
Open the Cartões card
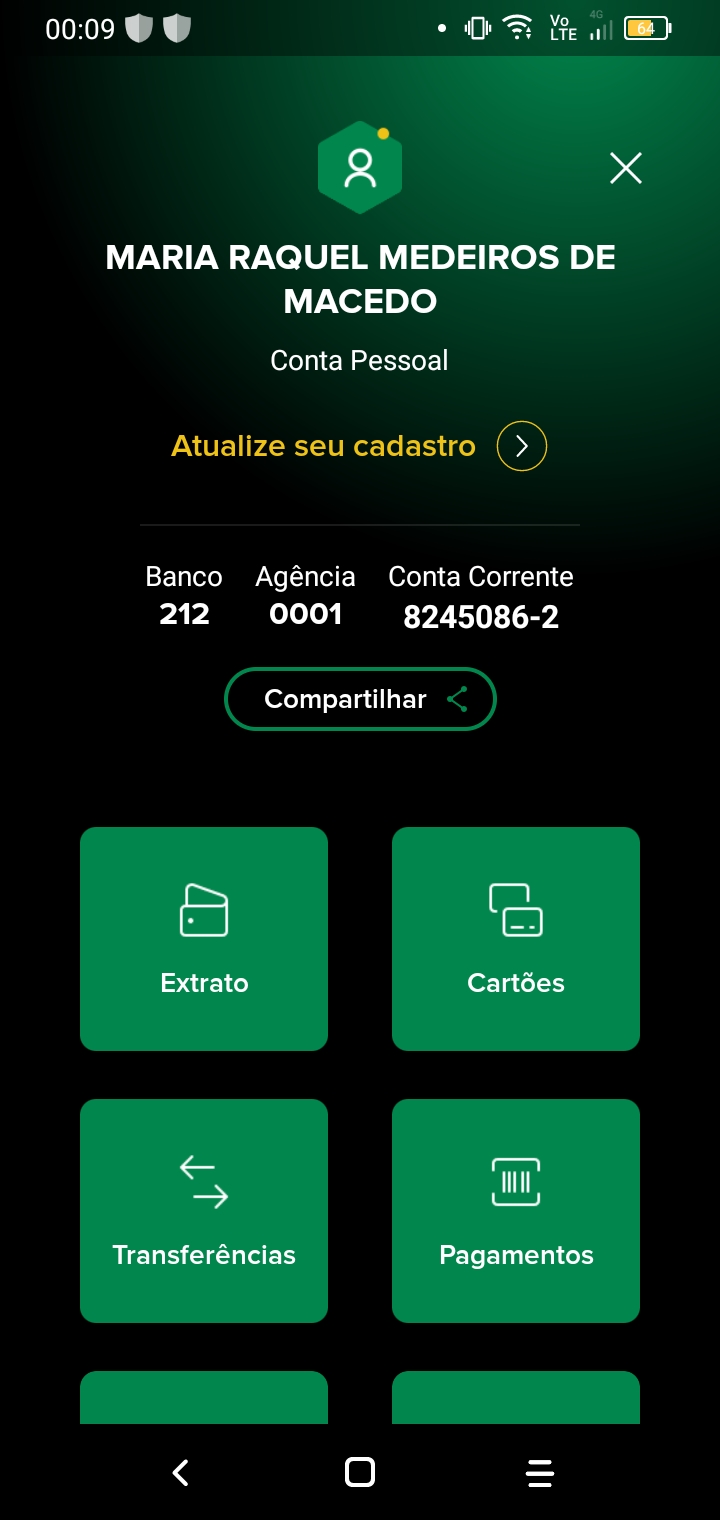(x=516, y=938)
